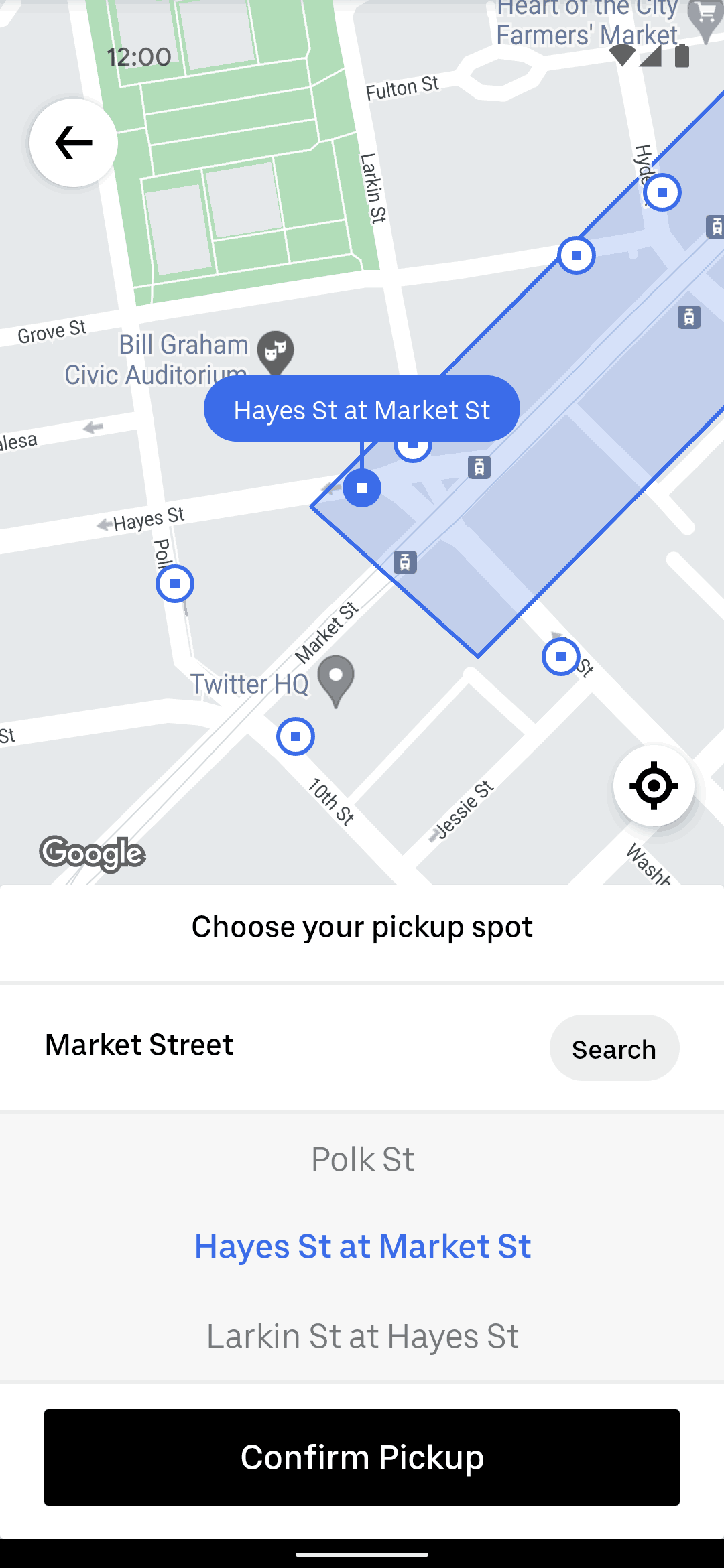The width and height of the screenshot is (724, 1568).
Task: Select Polk St pickup spot
Action: tap(363, 1159)
